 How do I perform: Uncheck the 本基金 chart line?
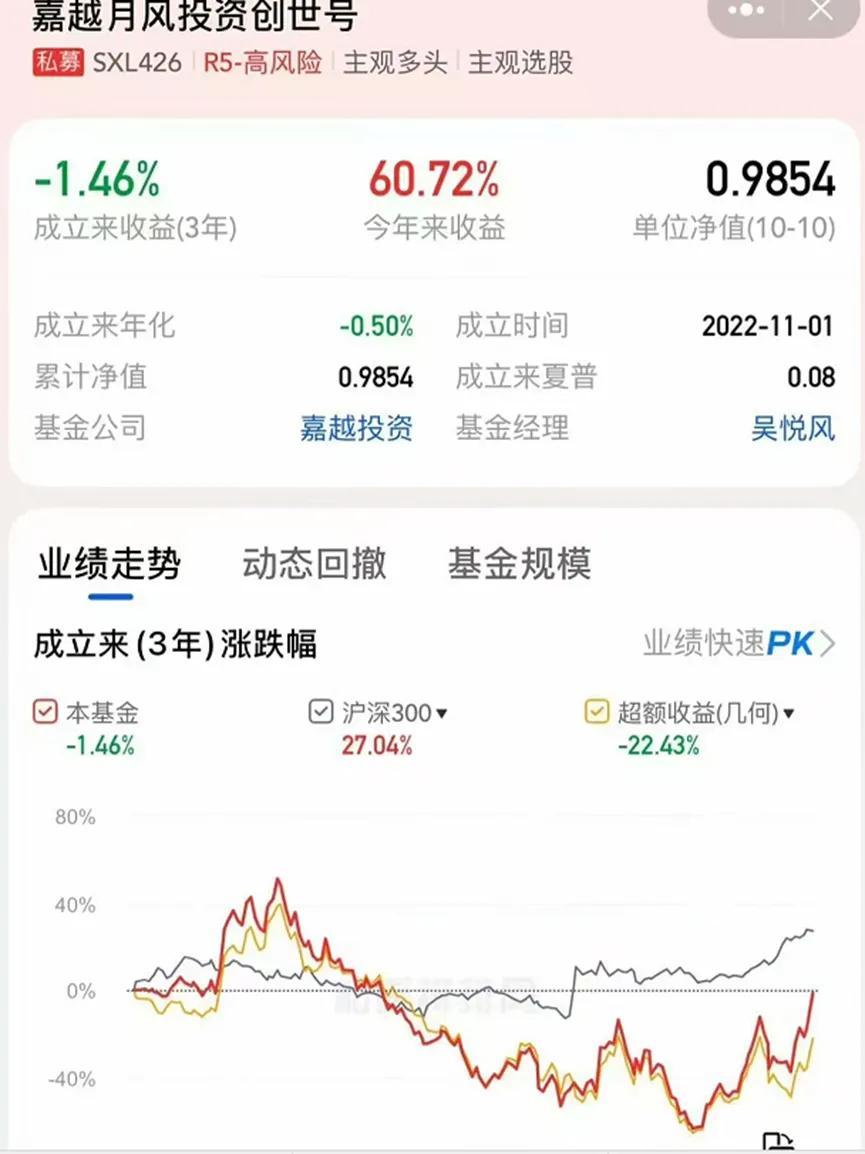[x=45, y=713]
